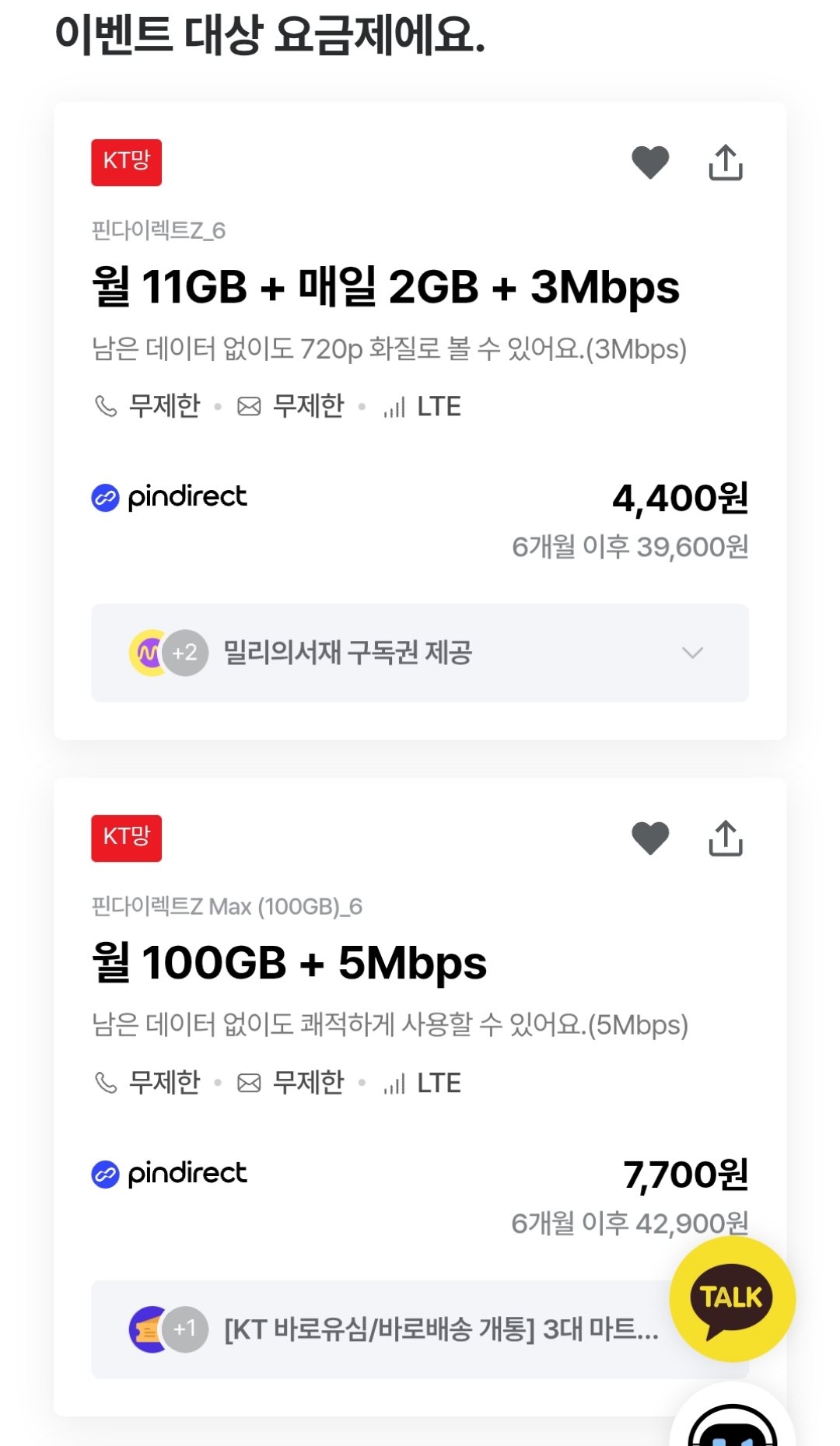
Task: Click the KT망 badge on the first plan
Action: pyautogui.click(x=125, y=163)
